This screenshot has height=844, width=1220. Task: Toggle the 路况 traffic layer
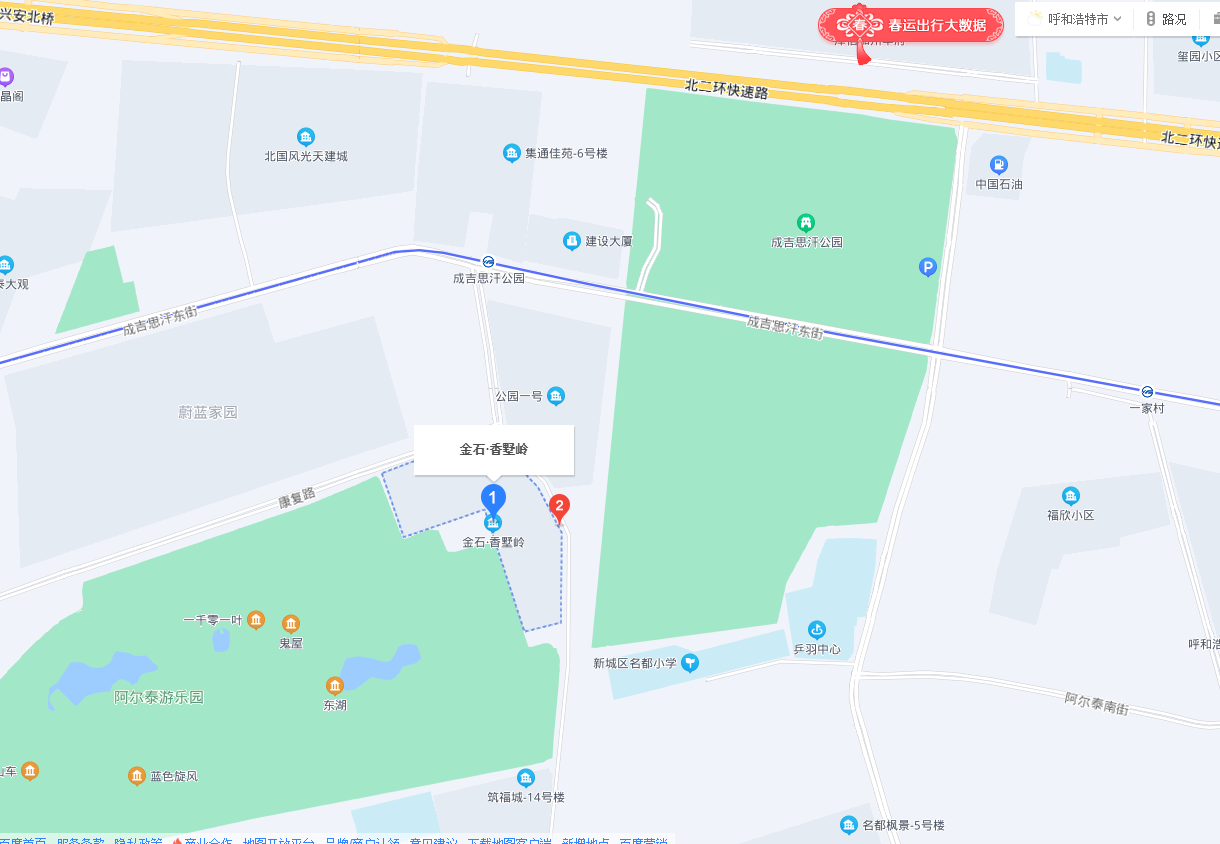1167,19
